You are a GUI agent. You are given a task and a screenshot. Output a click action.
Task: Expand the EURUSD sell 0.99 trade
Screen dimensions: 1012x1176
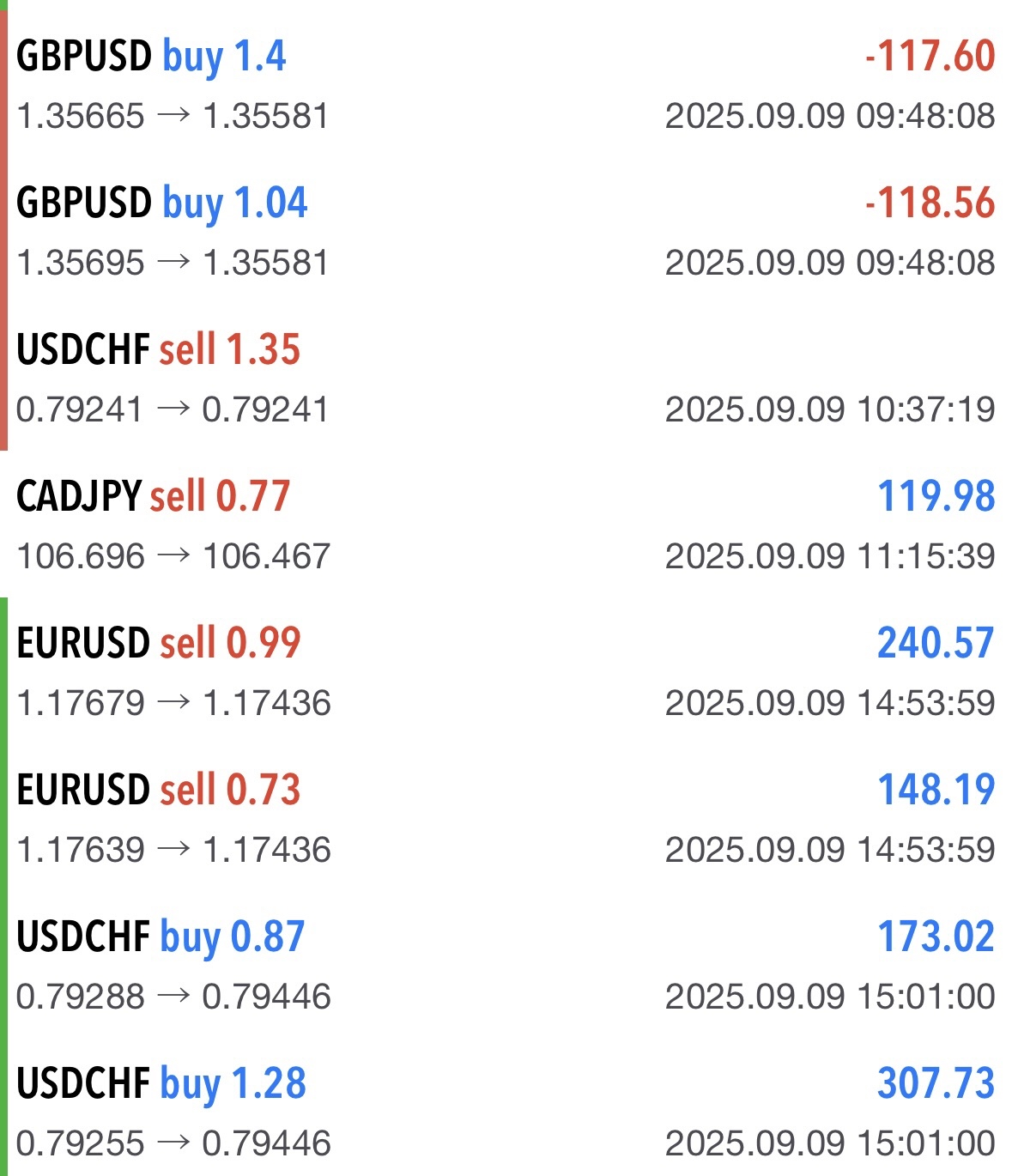point(506,671)
